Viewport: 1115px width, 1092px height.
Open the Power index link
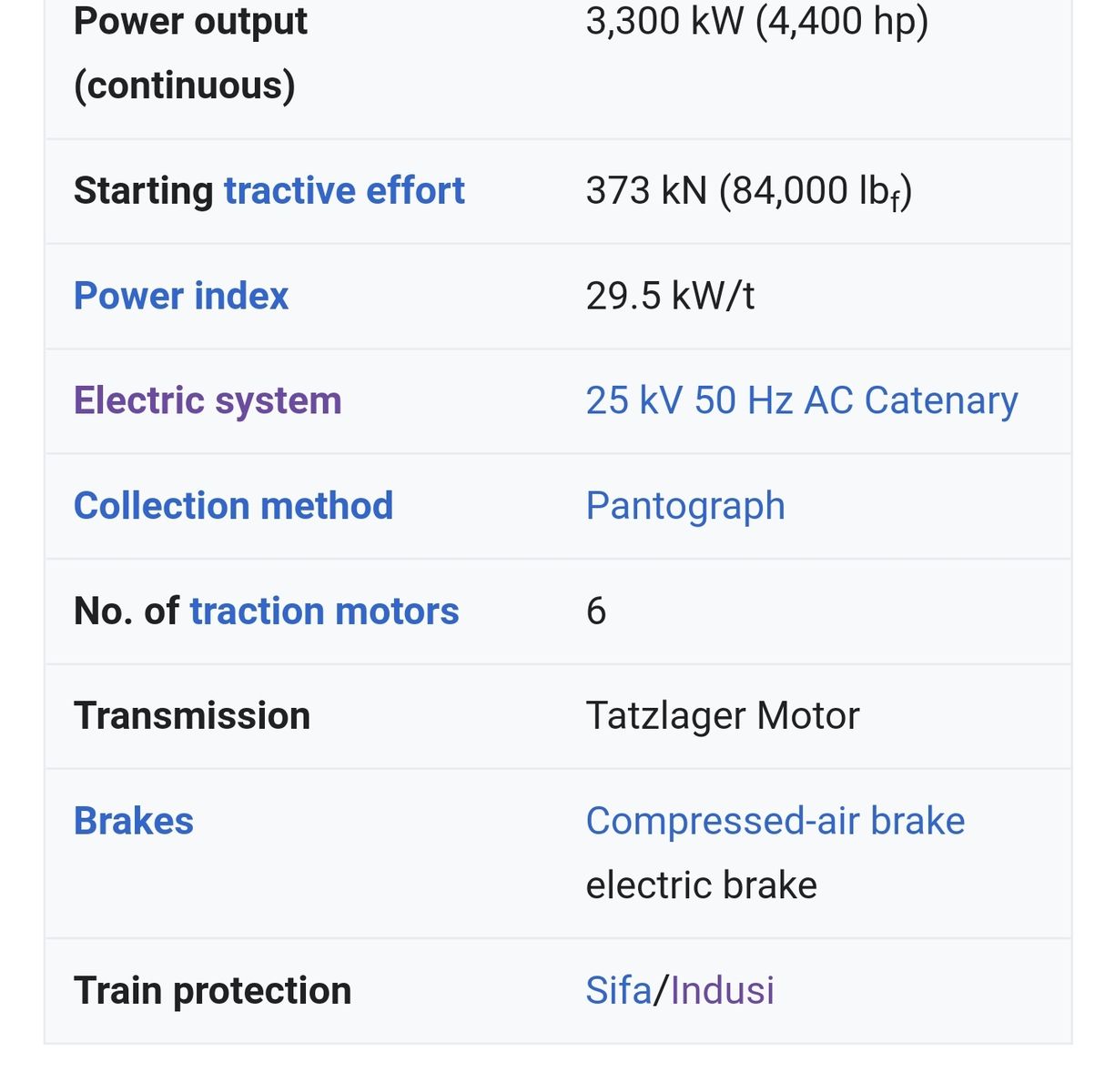180,297
